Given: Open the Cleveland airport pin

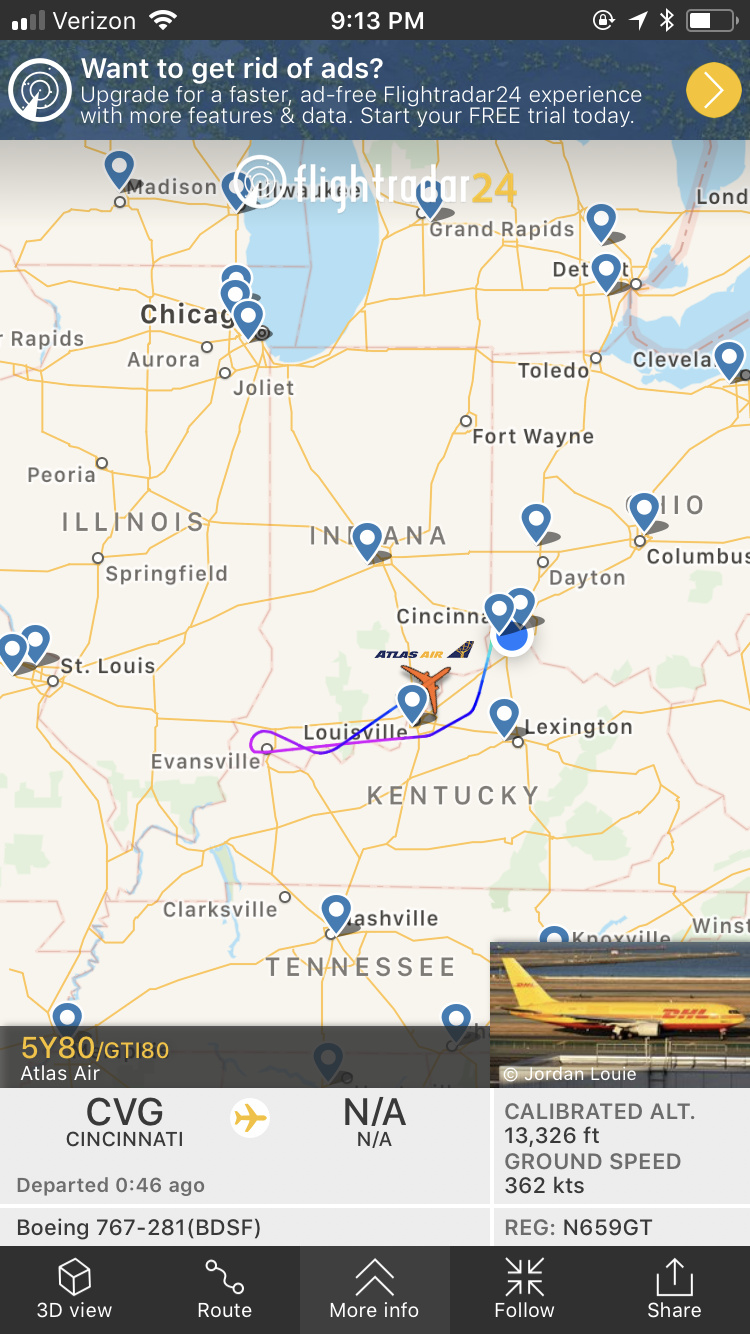Looking at the screenshot, I should pos(729,357).
